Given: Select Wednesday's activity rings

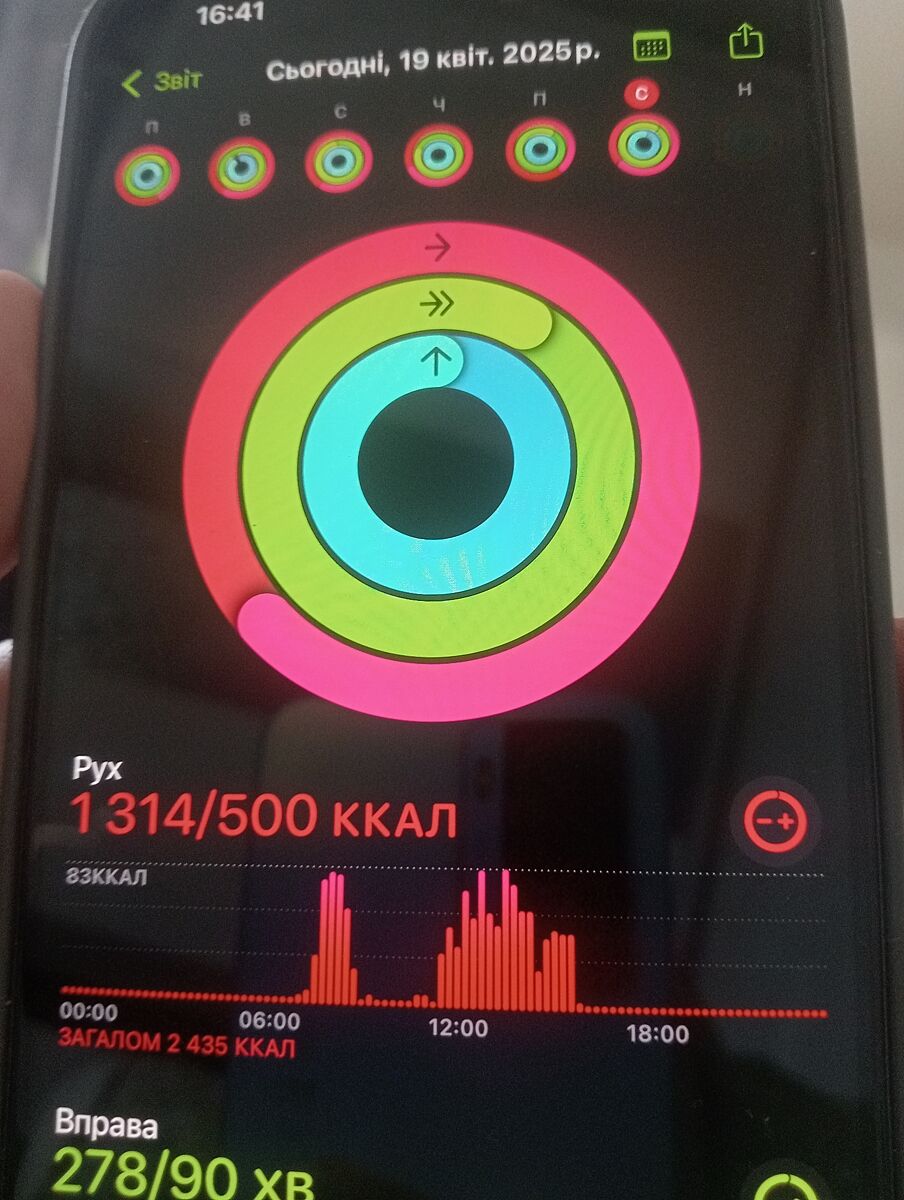Looking at the screenshot, I should [339, 161].
